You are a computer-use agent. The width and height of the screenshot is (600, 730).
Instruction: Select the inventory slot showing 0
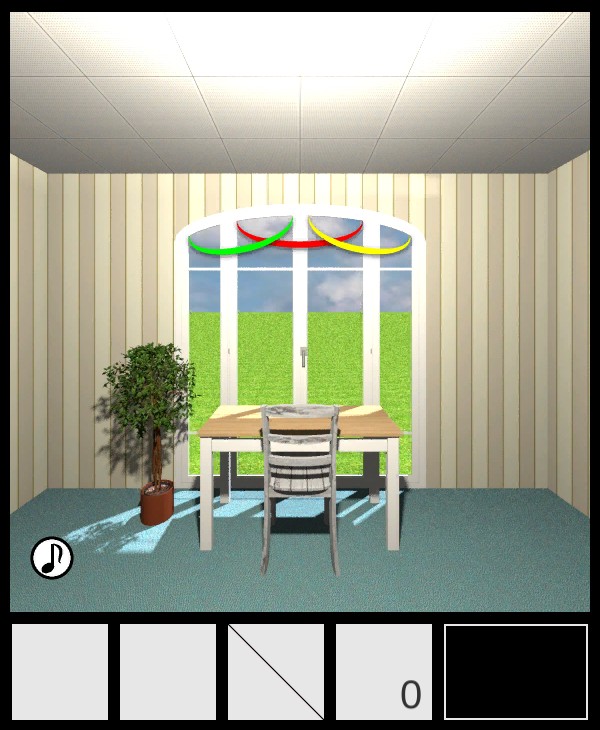tap(384, 672)
